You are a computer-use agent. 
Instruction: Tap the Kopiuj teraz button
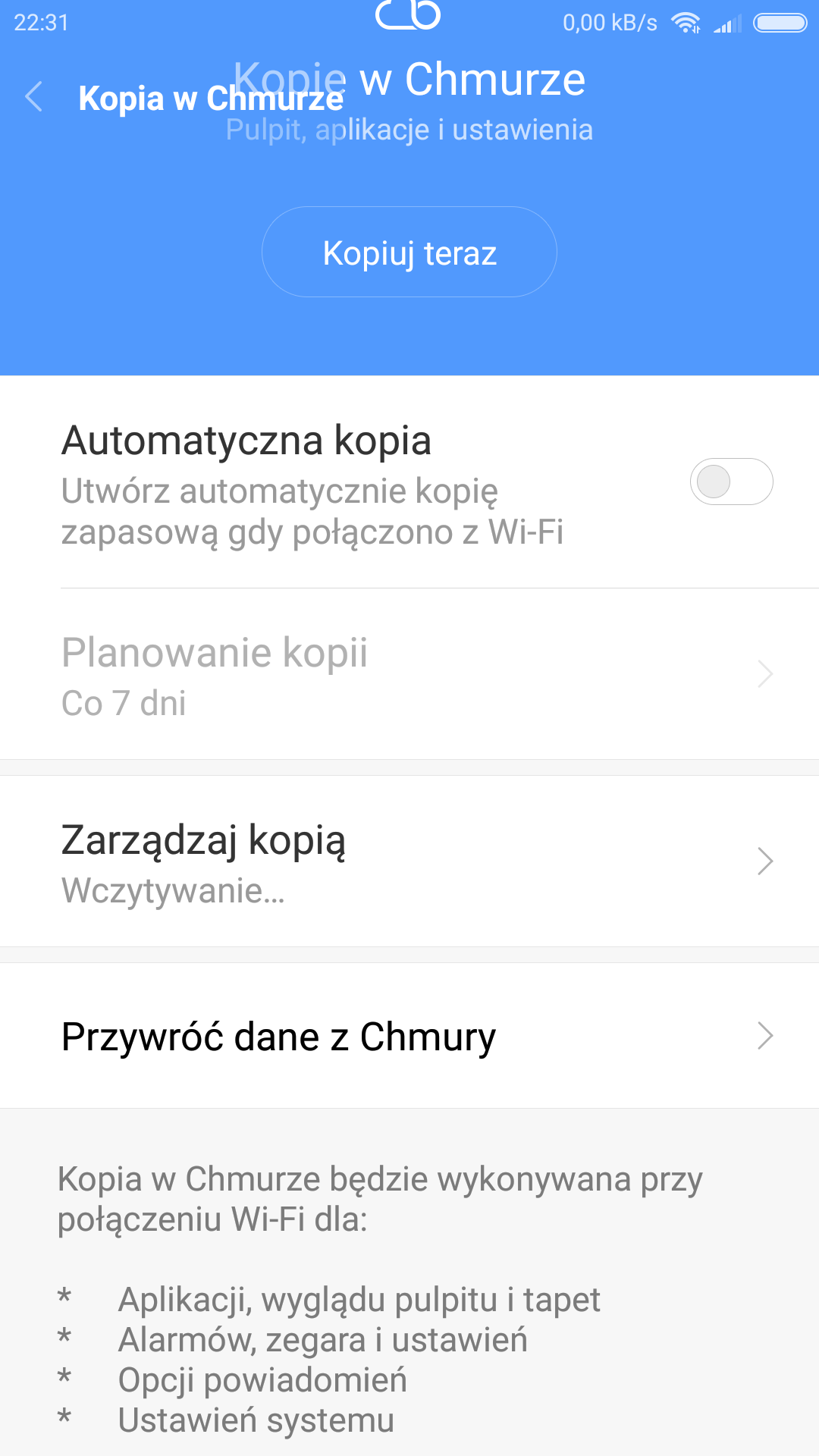pos(409,253)
